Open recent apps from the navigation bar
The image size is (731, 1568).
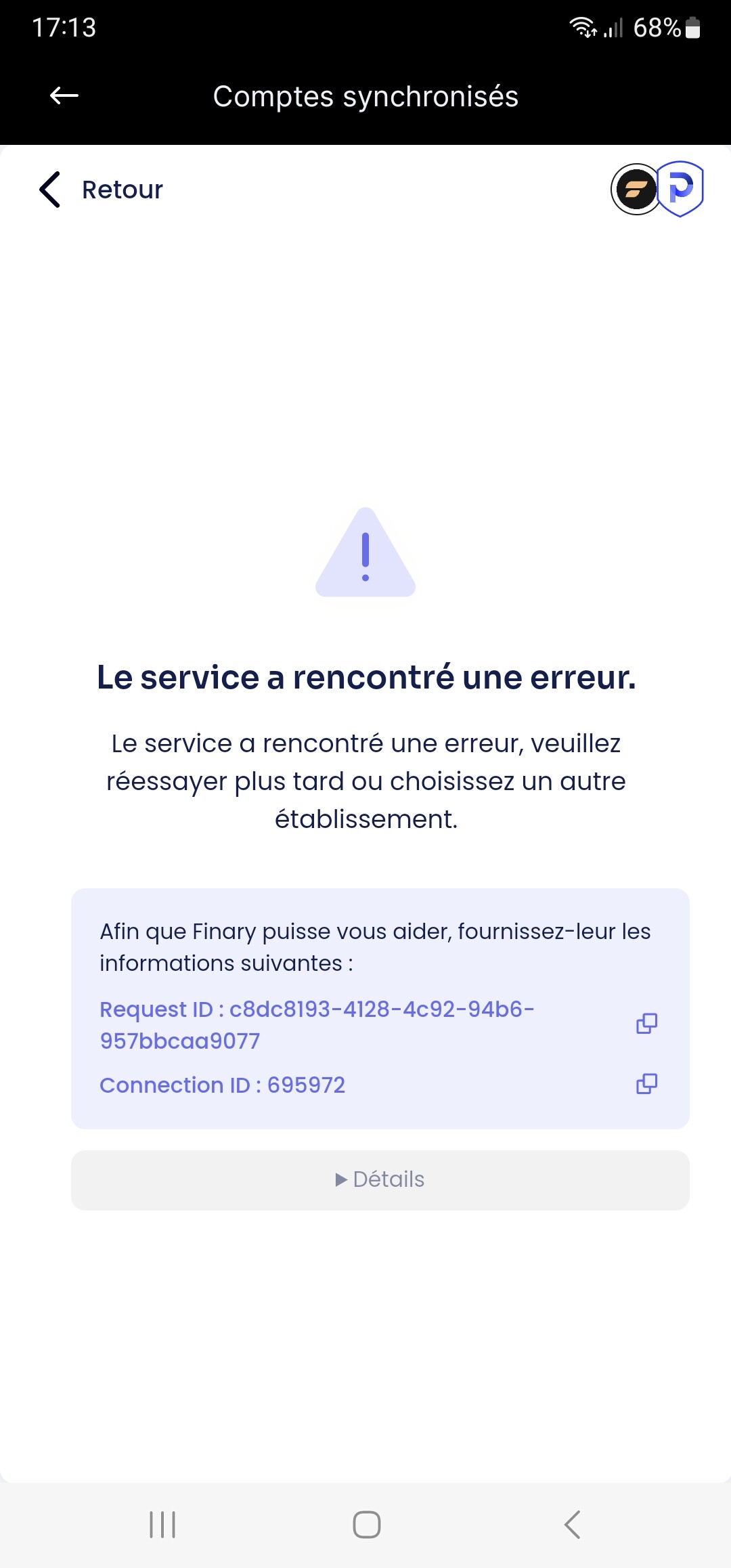point(162,1525)
